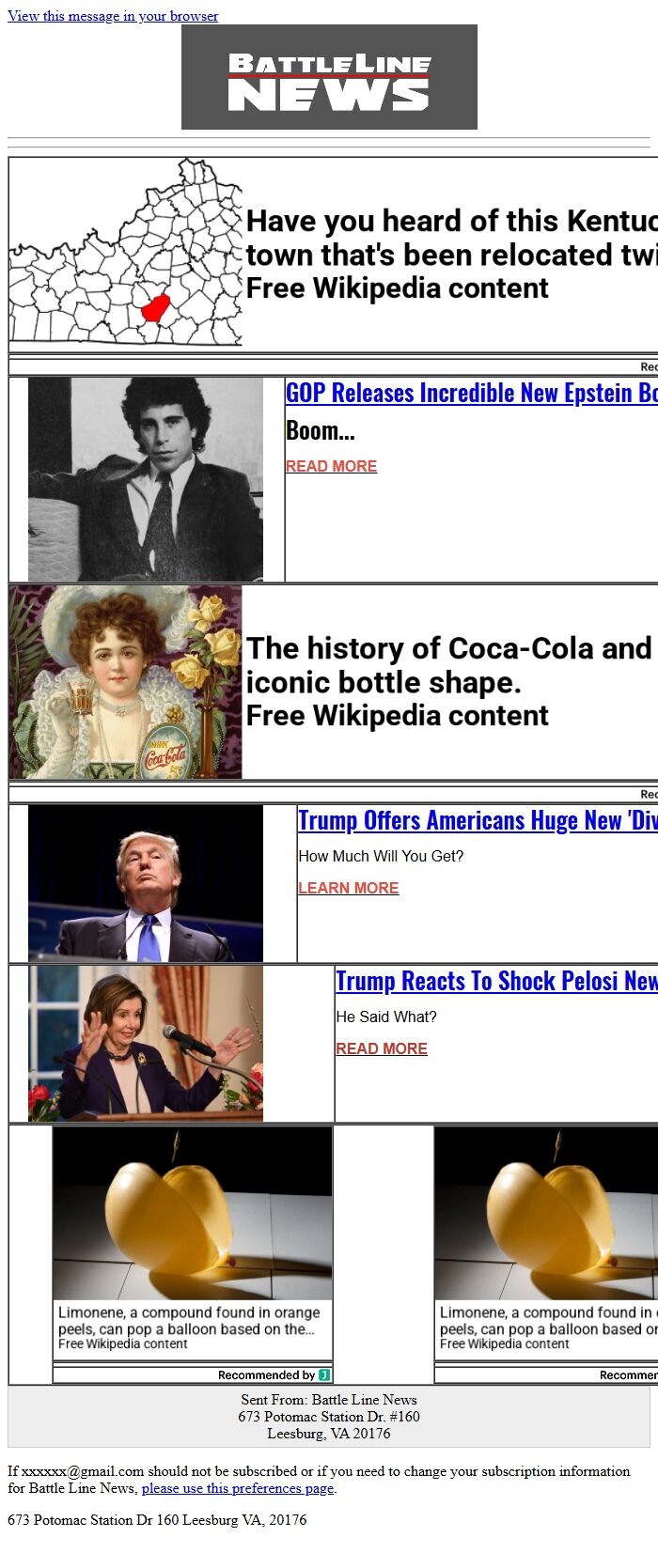Open the GOP Epstein headline link

click(470, 394)
